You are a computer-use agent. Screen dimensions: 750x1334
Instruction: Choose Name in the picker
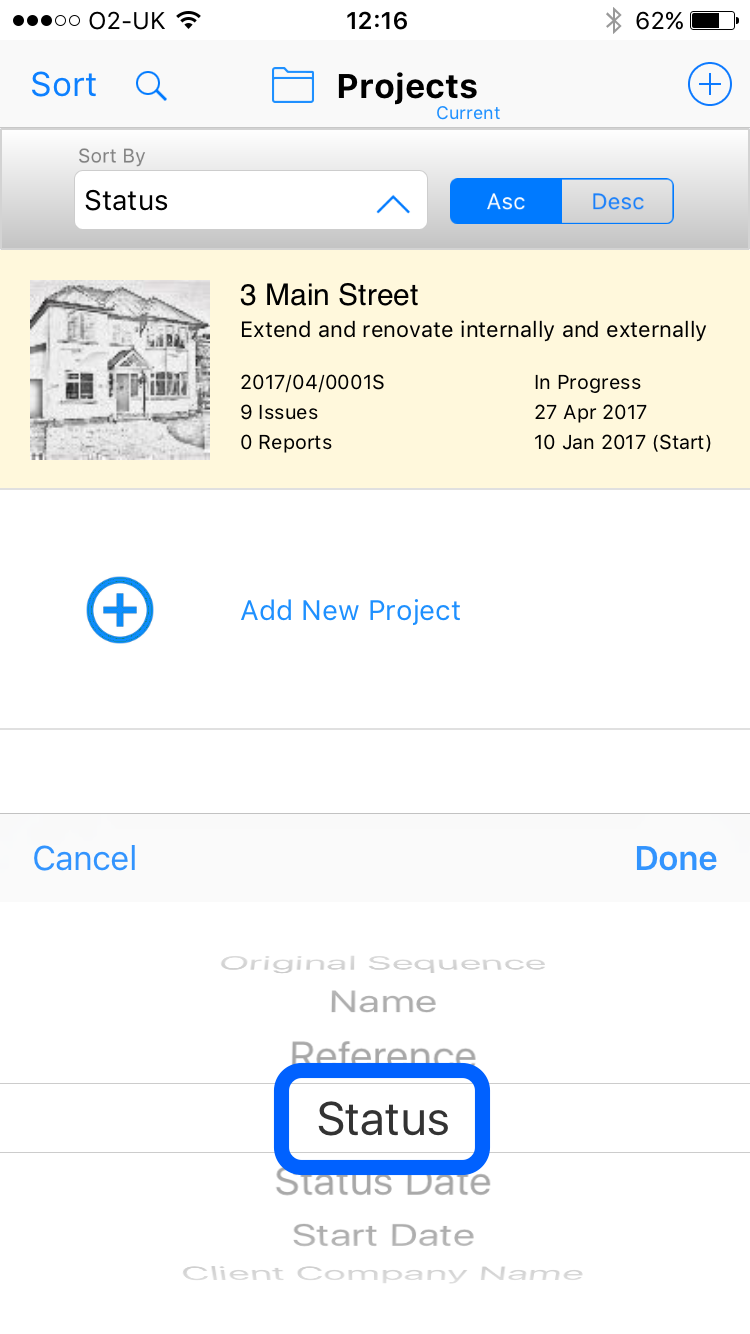383,1002
